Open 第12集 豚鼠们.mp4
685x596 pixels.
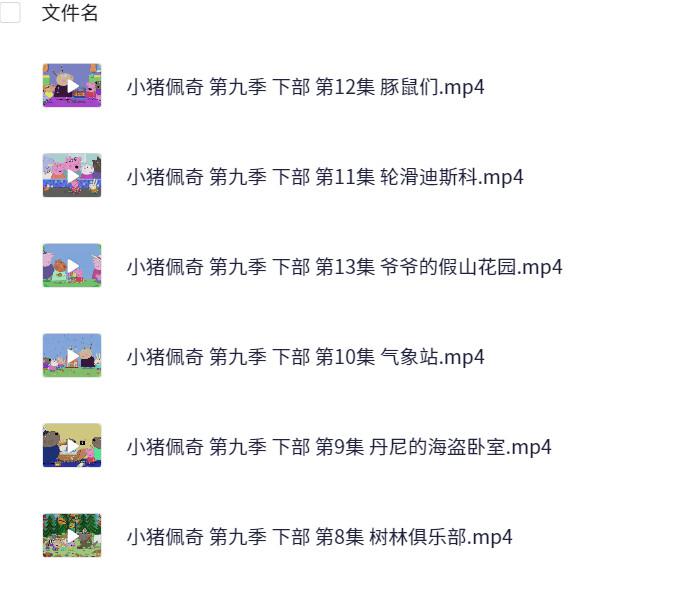click(305, 87)
